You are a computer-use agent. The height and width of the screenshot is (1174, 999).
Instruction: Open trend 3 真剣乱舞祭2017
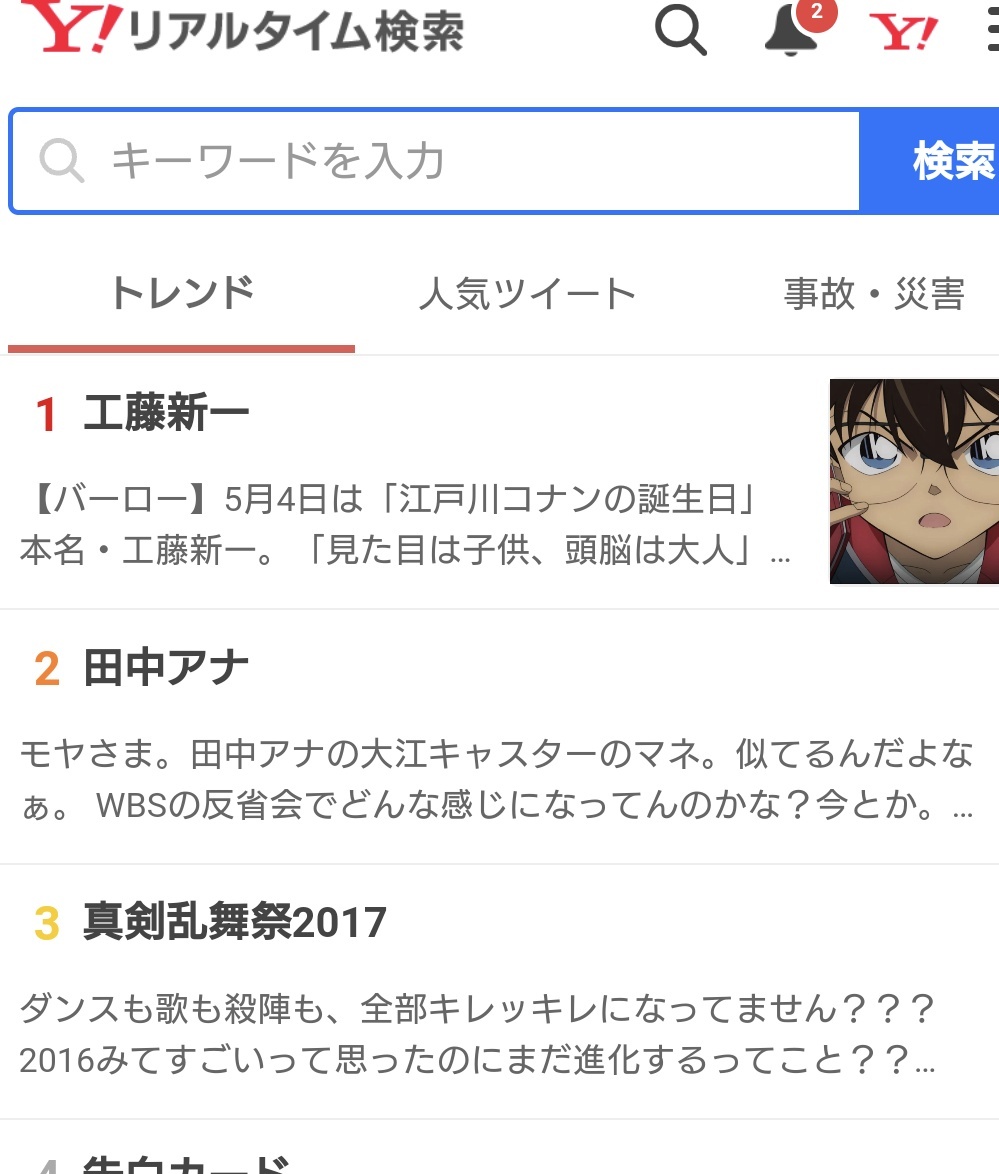coord(235,922)
